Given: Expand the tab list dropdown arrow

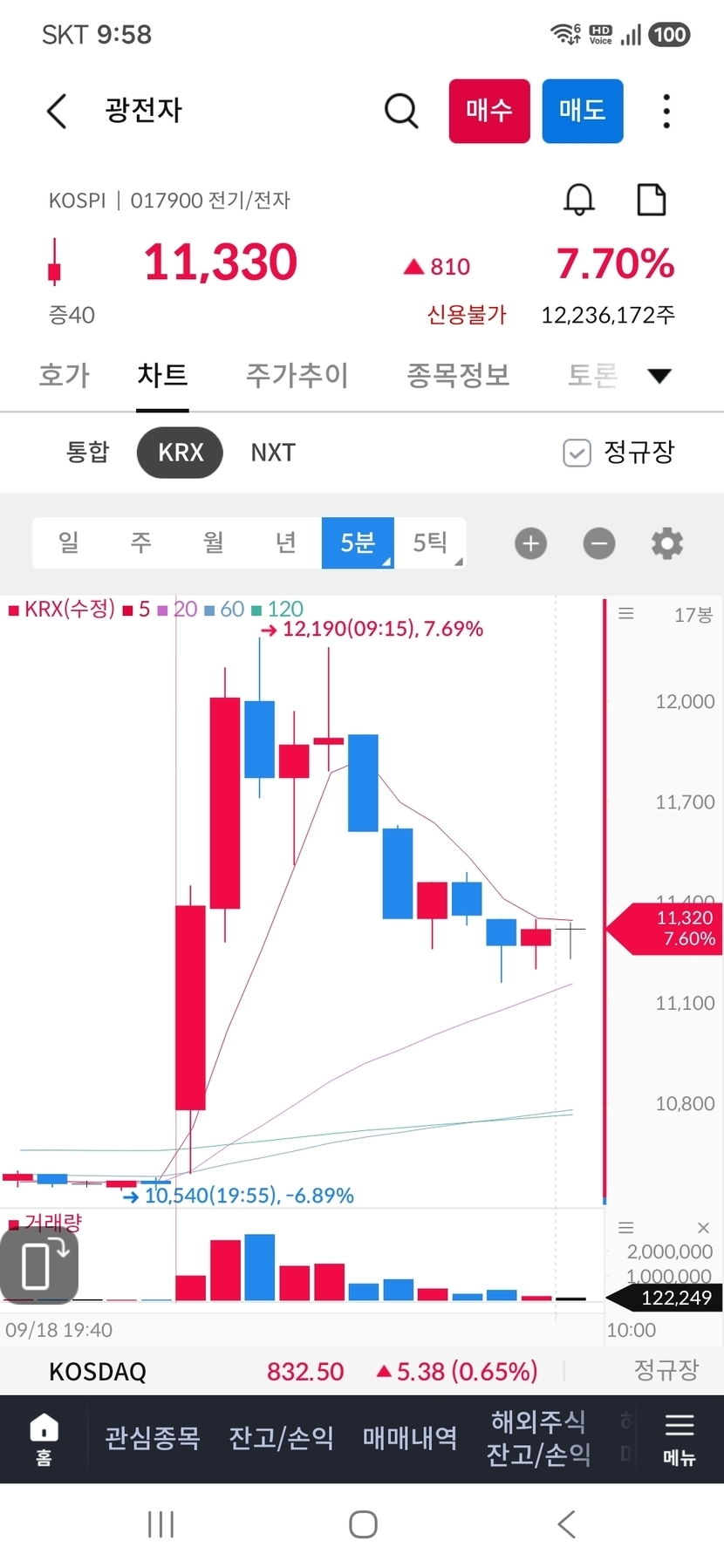Looking at the screenshot, I should (x=659, y=376).
